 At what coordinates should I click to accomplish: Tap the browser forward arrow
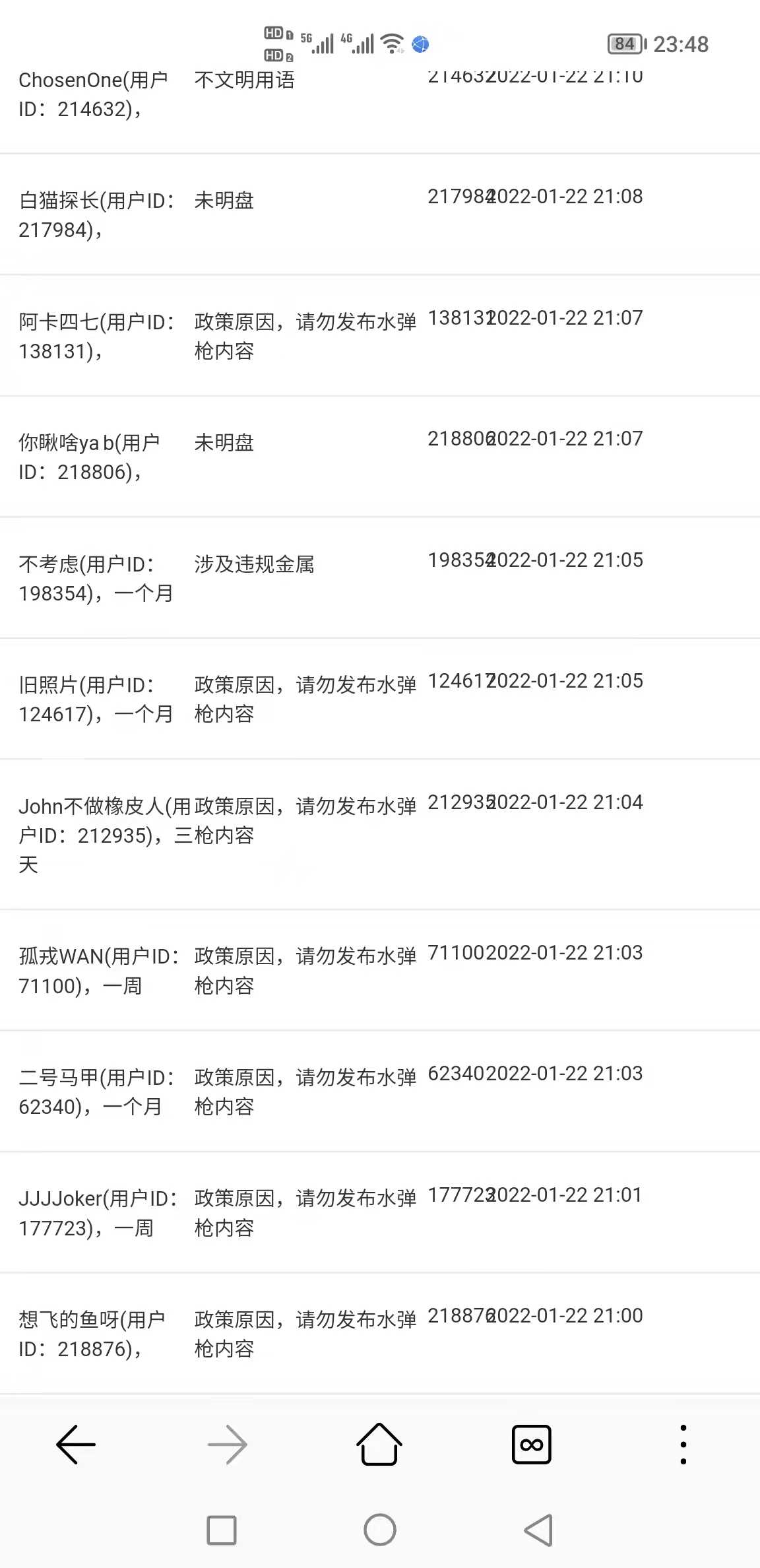(x=228, y=1445)
